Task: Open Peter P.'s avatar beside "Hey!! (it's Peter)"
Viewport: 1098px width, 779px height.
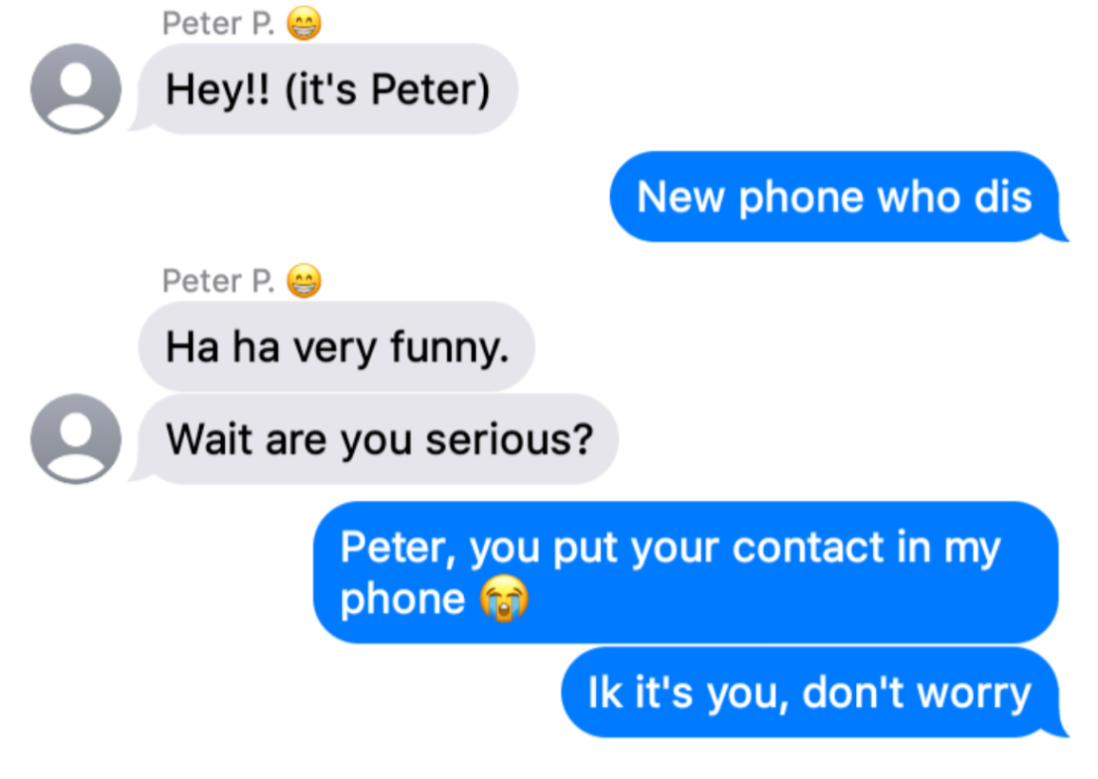Action: pos(76,89)
